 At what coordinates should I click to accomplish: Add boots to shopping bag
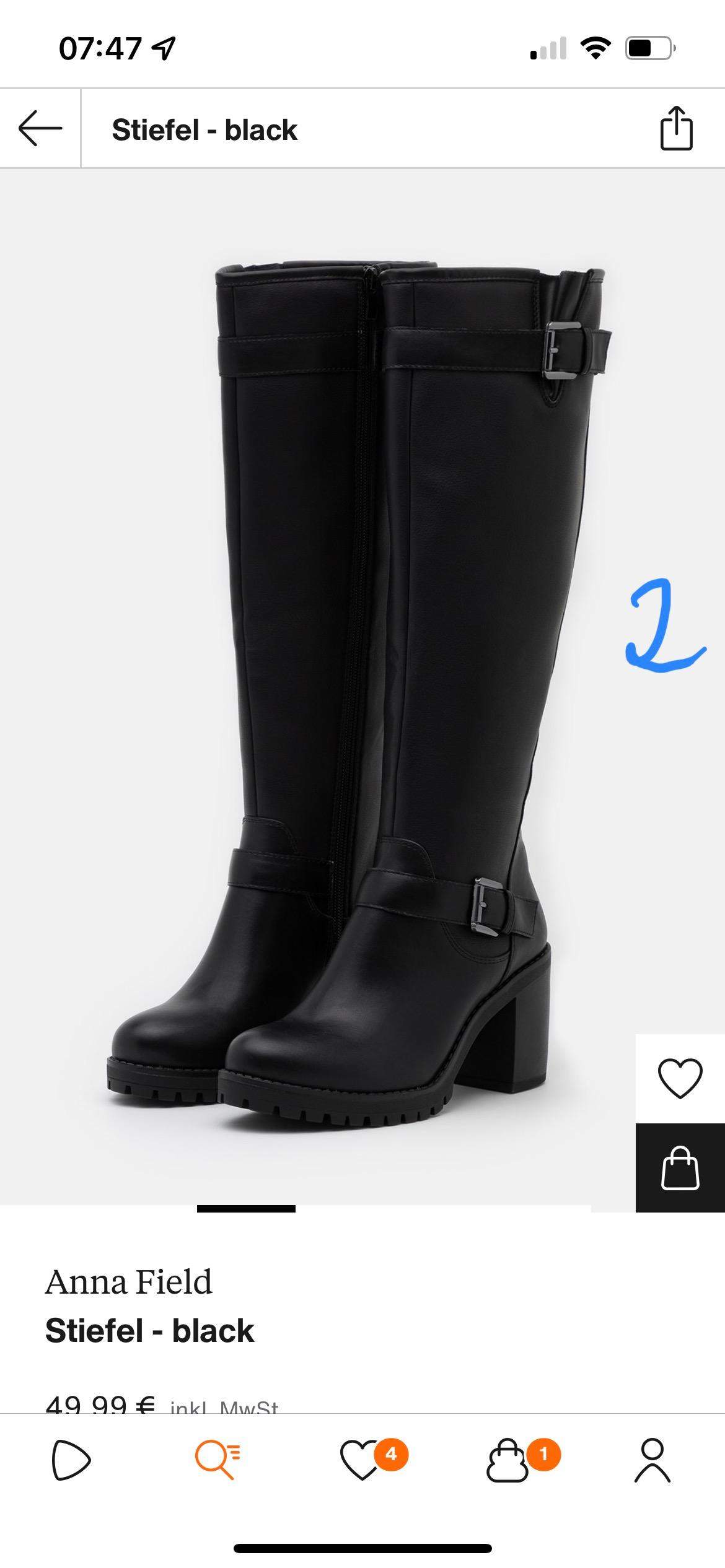click(680, 1168)
